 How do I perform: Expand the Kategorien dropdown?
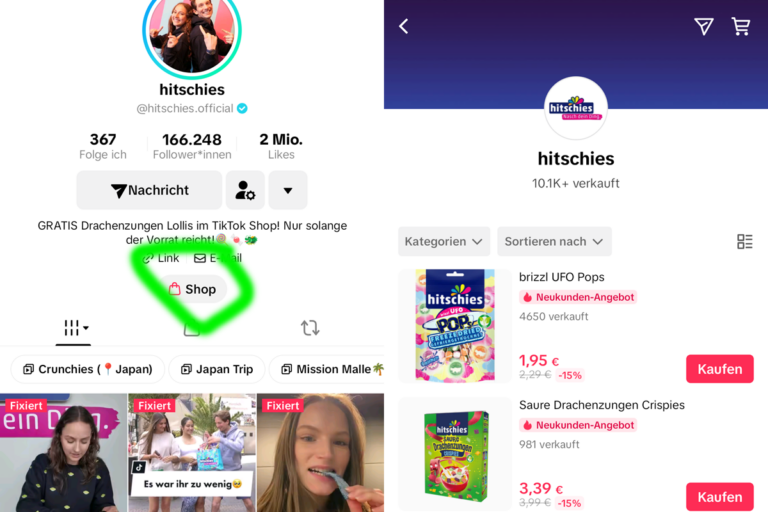444,241
